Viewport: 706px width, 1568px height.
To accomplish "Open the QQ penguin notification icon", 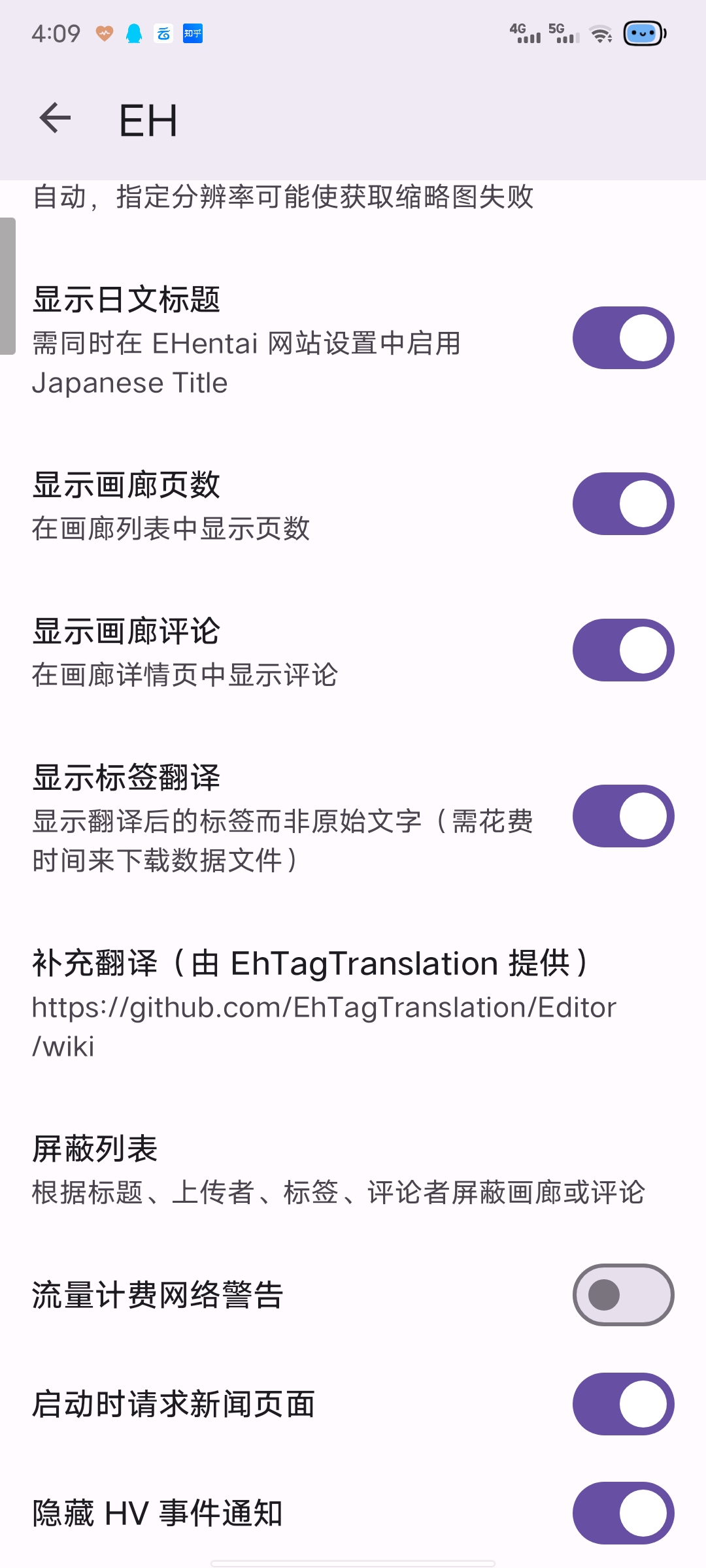I will click(x=133, y=34).
